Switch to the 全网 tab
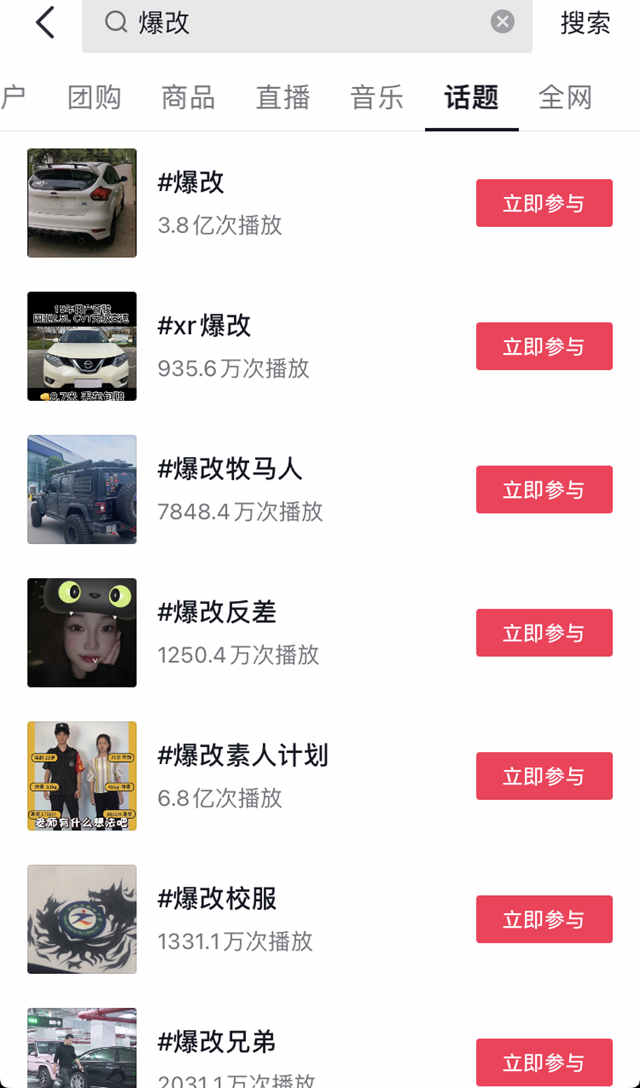 coord(565,97)
